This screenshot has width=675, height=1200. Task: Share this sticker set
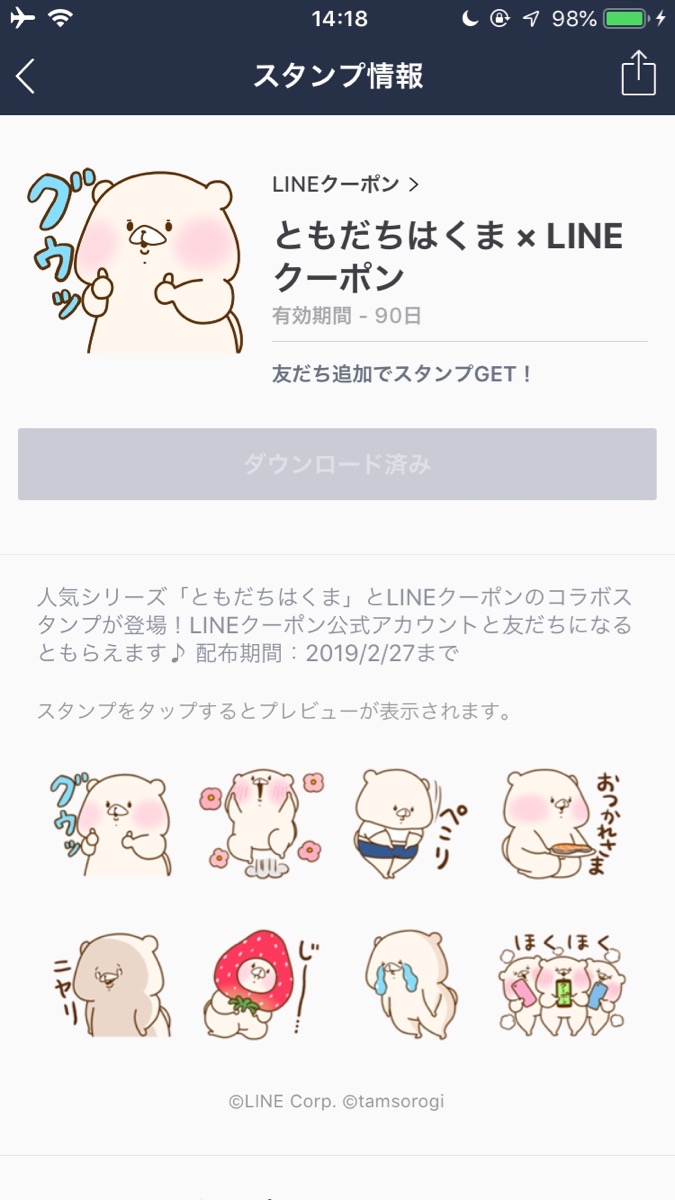[638, 74]
